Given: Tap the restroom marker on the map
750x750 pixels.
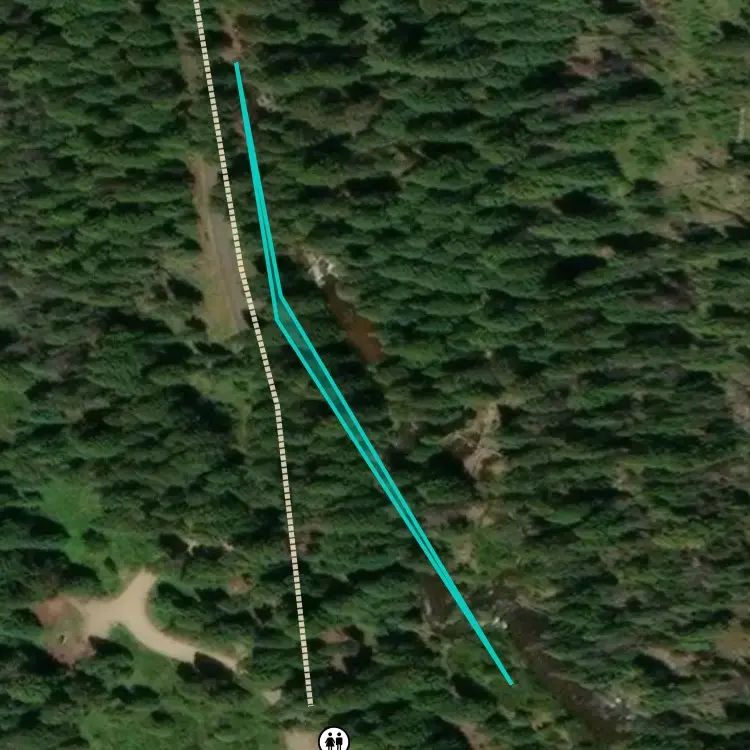Looking at the screenshot, I should (x=333, y=740).
